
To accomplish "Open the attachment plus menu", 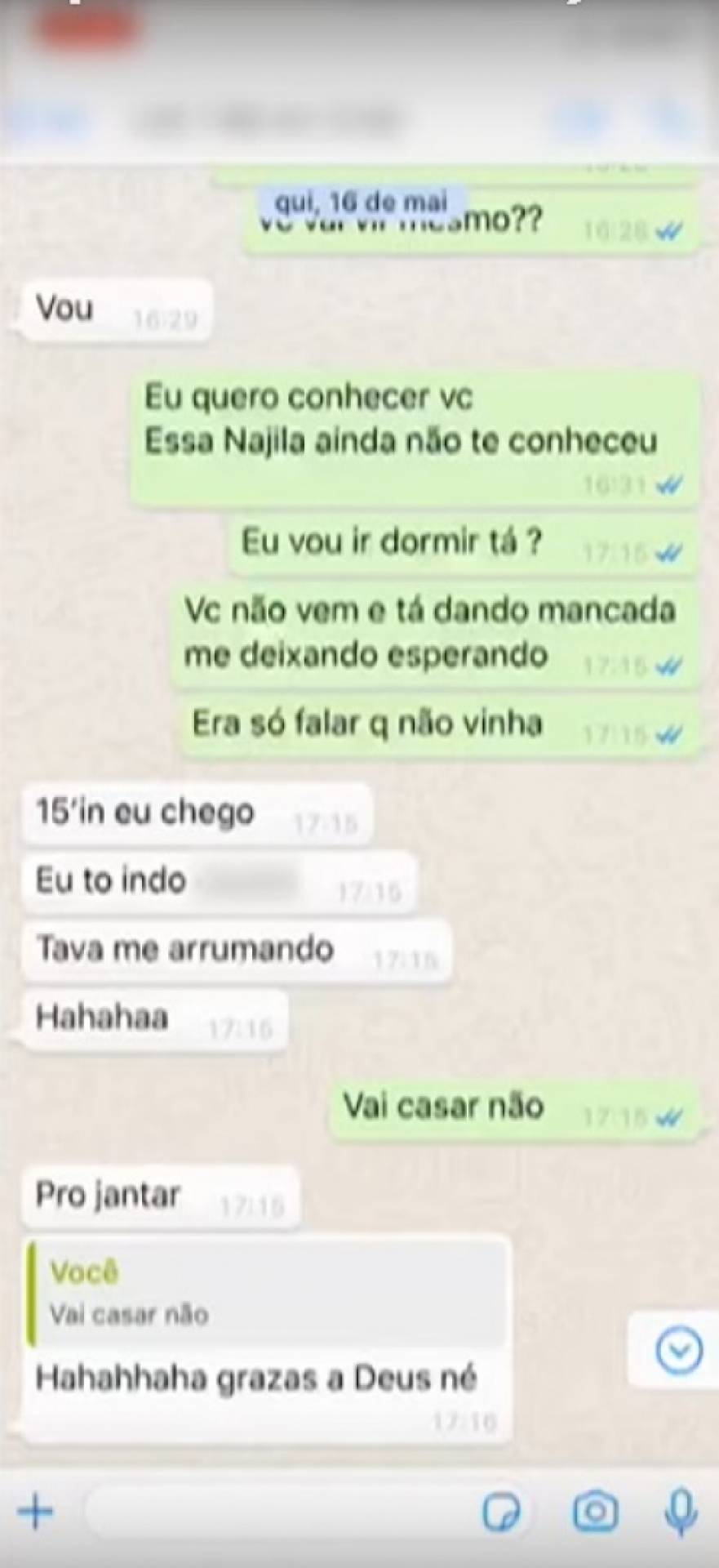I will coord(36,1512).
